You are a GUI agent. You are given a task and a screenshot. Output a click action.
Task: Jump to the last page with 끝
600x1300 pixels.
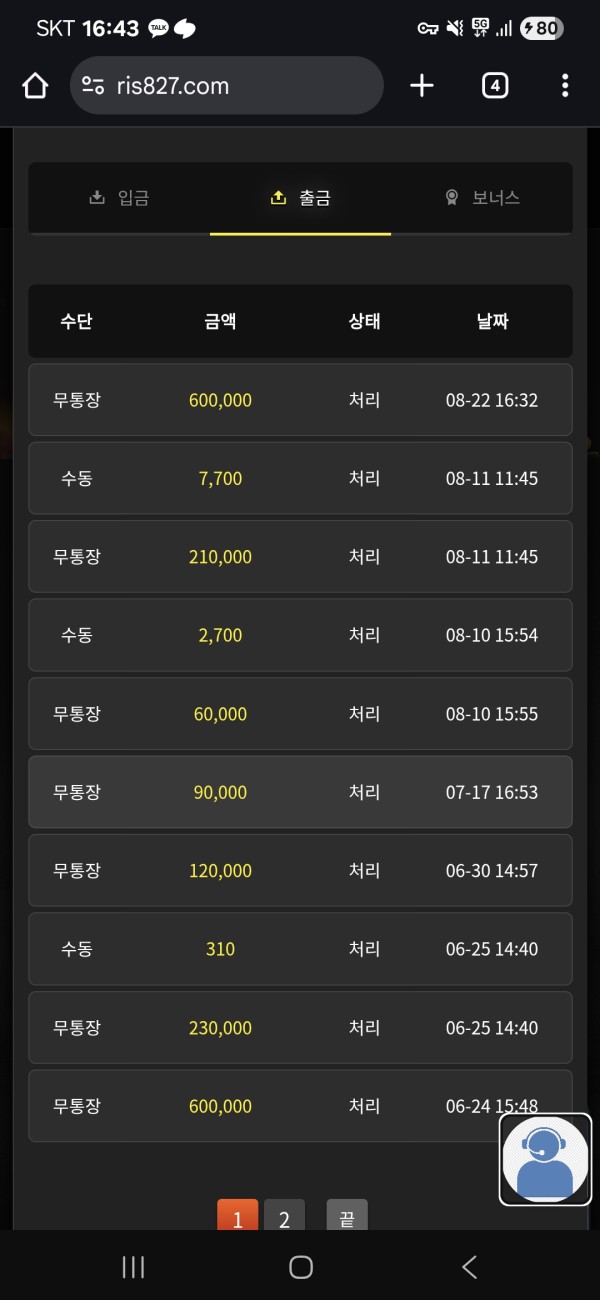[x=347, y=1217]
